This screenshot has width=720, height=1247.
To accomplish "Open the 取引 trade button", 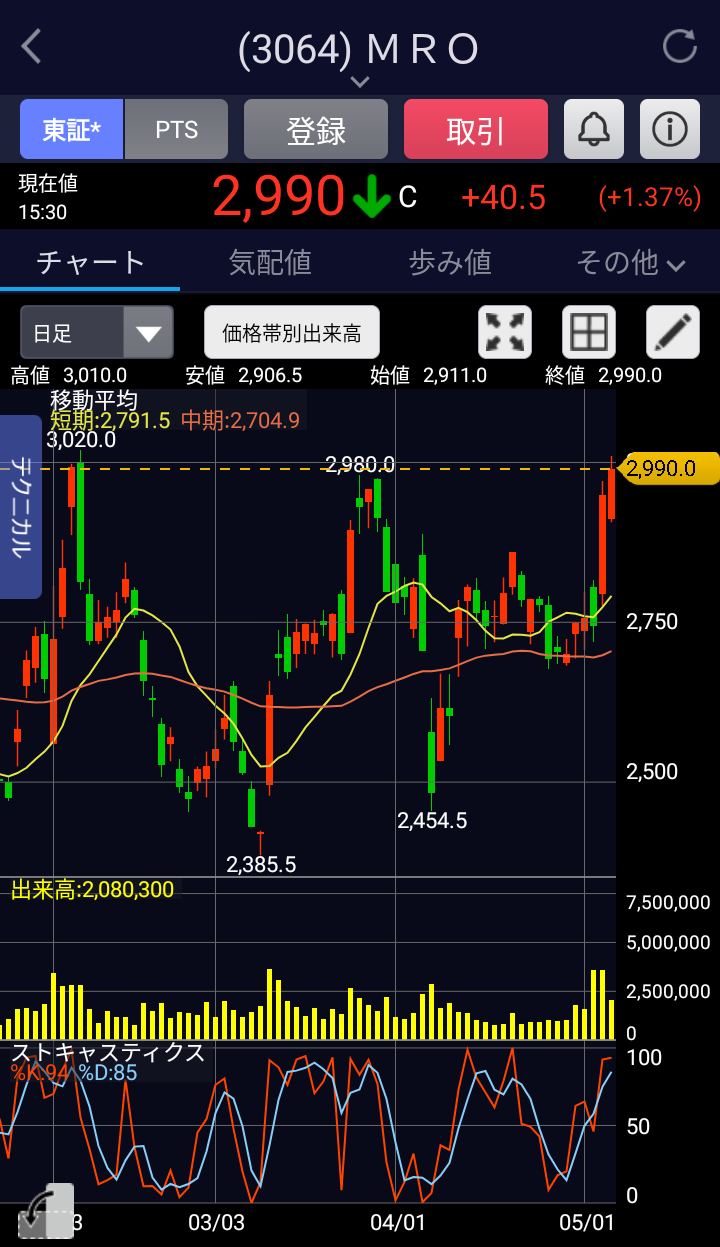I will 476,130.
